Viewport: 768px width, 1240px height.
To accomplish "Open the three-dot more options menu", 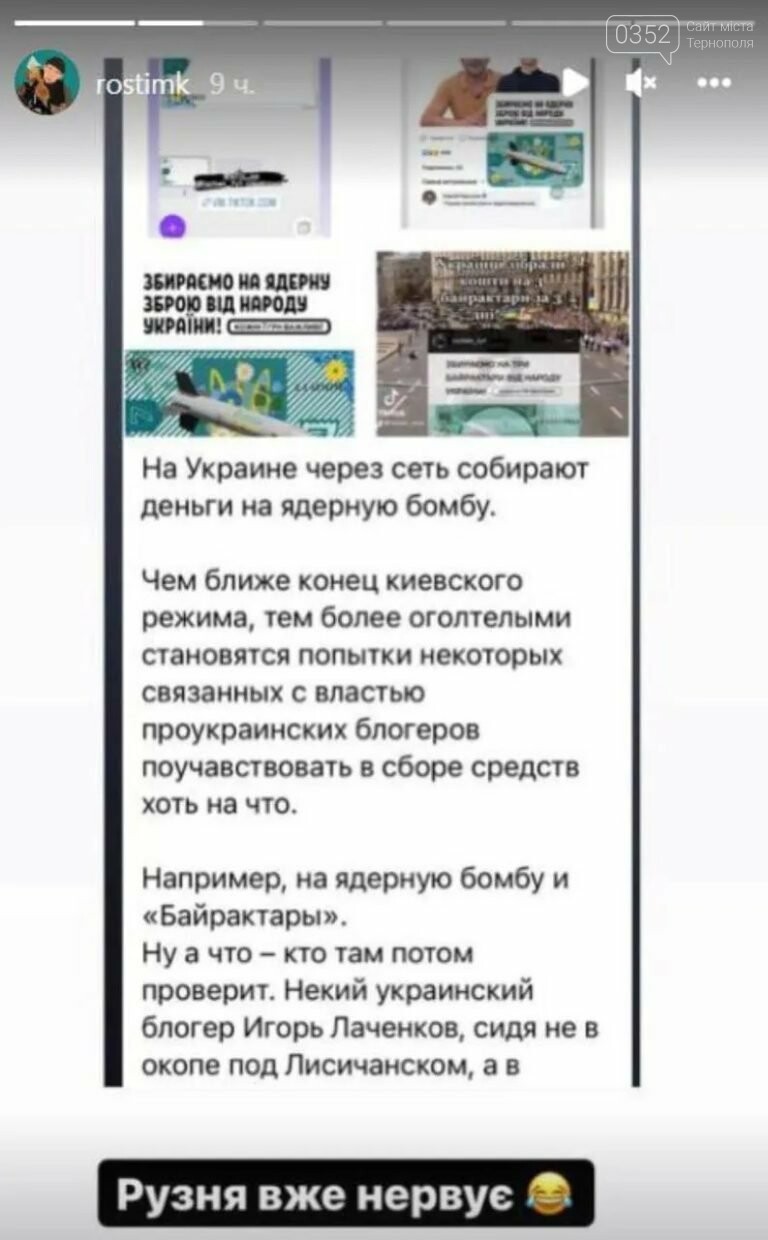I will coord(714,83).
